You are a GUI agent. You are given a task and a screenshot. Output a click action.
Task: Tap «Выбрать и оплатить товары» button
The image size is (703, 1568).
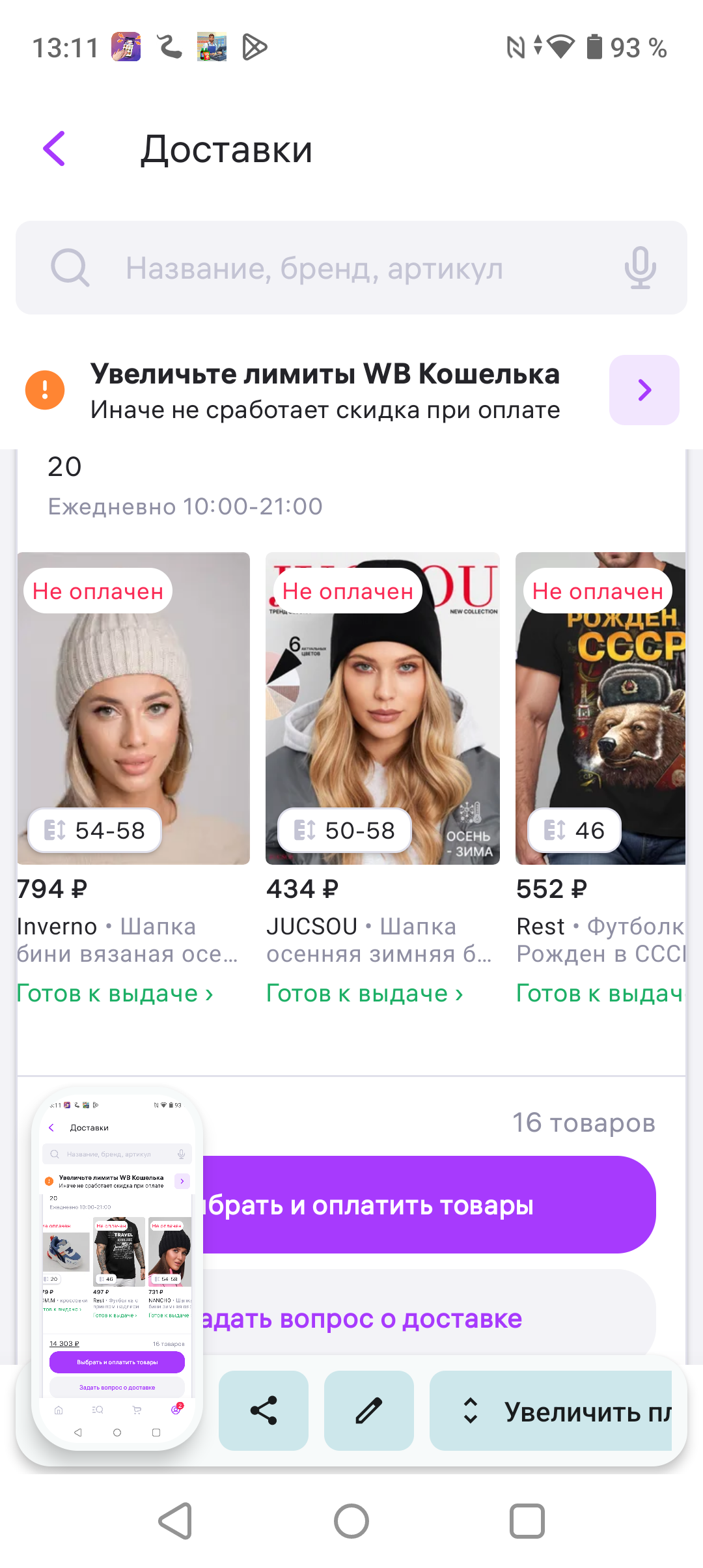(430, 1205)
